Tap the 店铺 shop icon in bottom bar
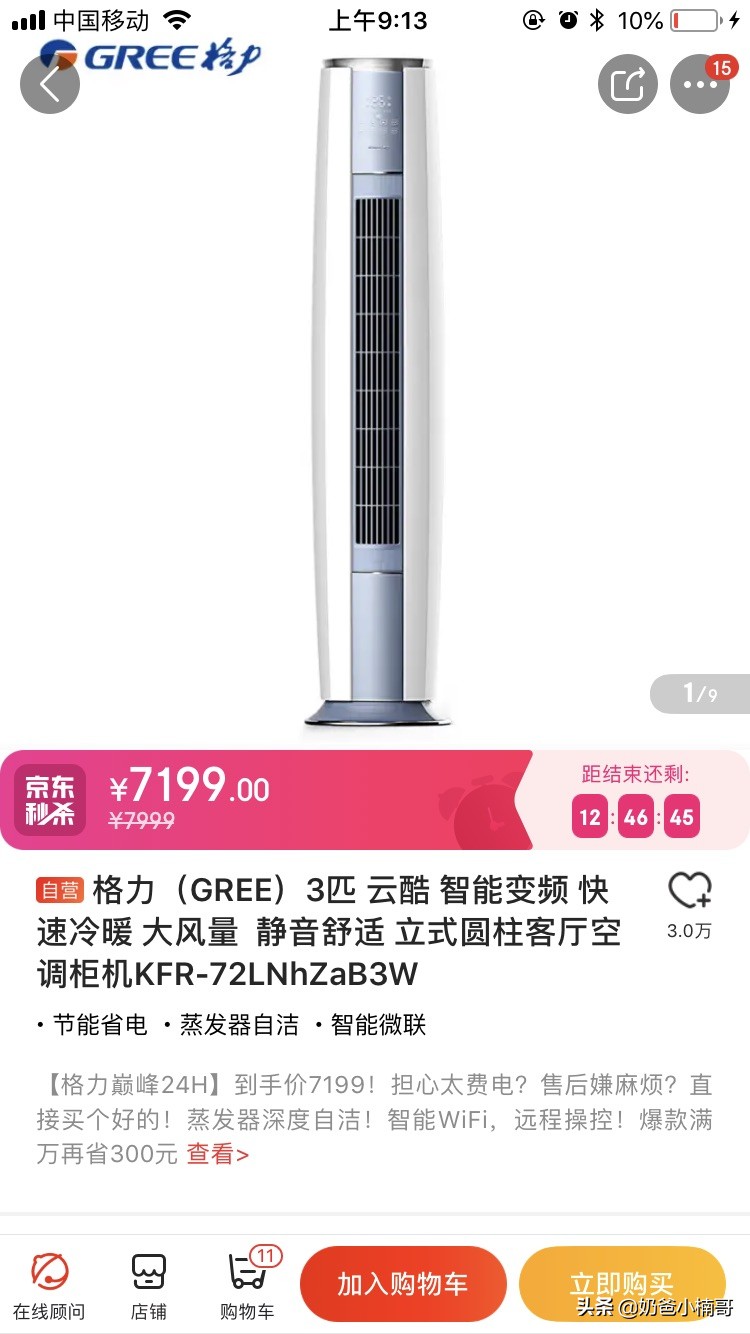 [x=148, y=1283]
